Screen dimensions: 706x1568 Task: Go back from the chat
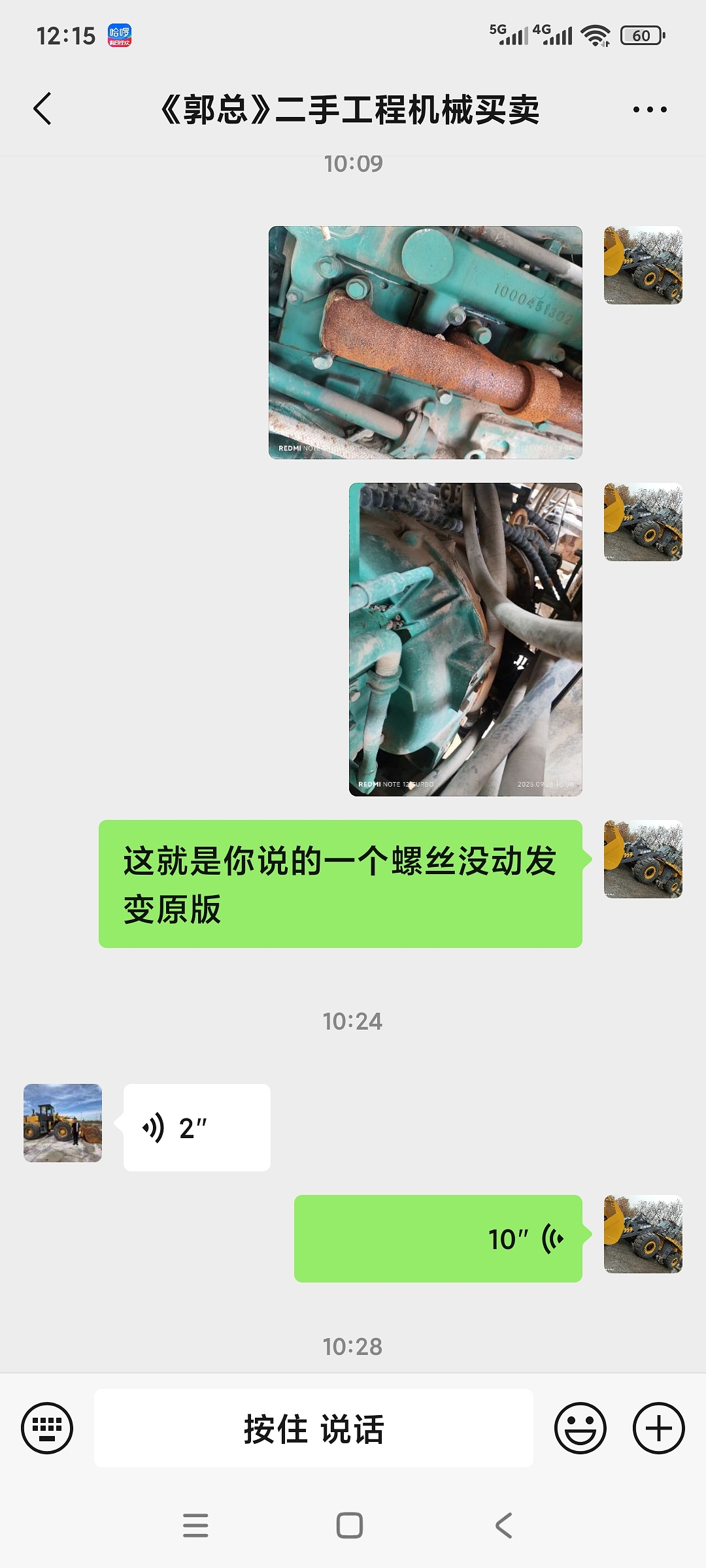point(42,108)
